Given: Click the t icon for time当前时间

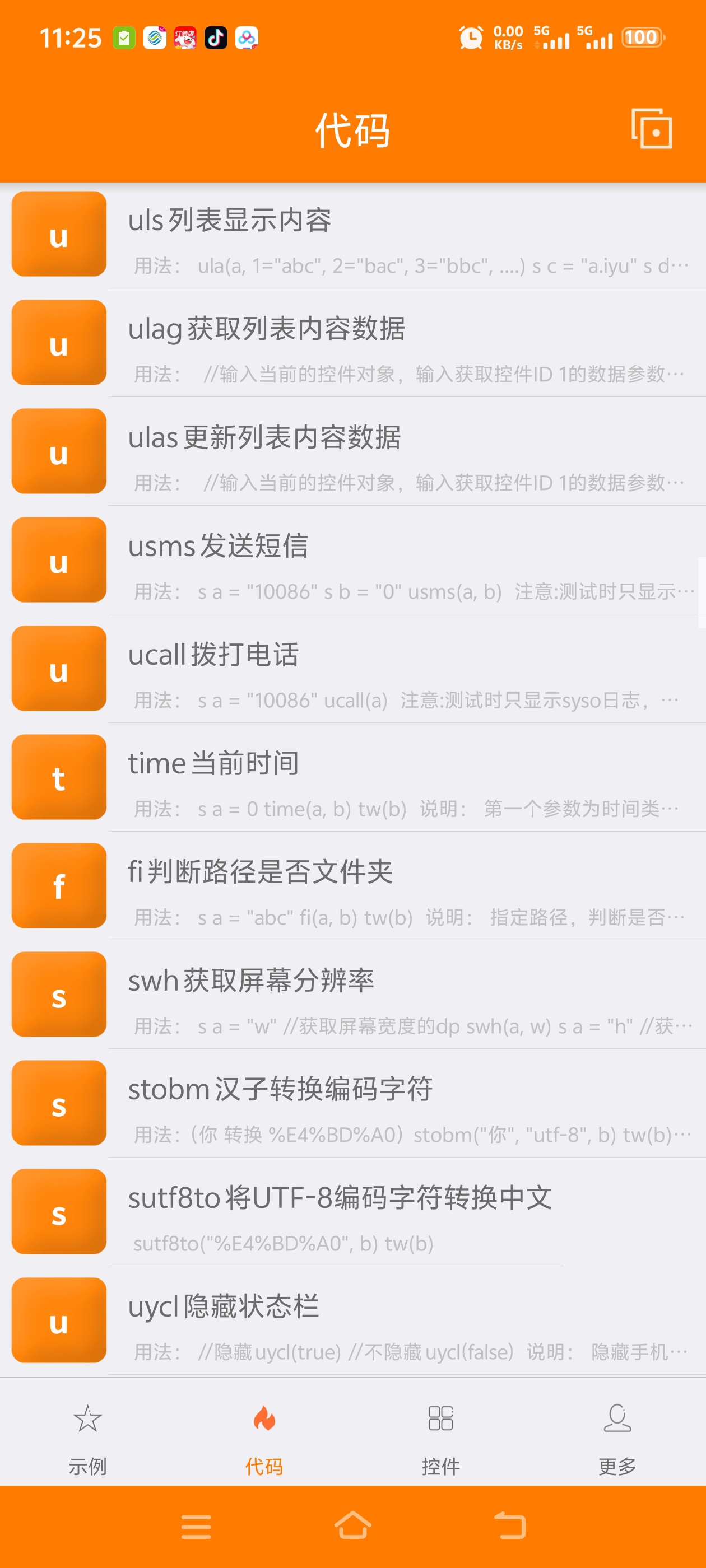Looking at the screenshot, I should (58, 777).
